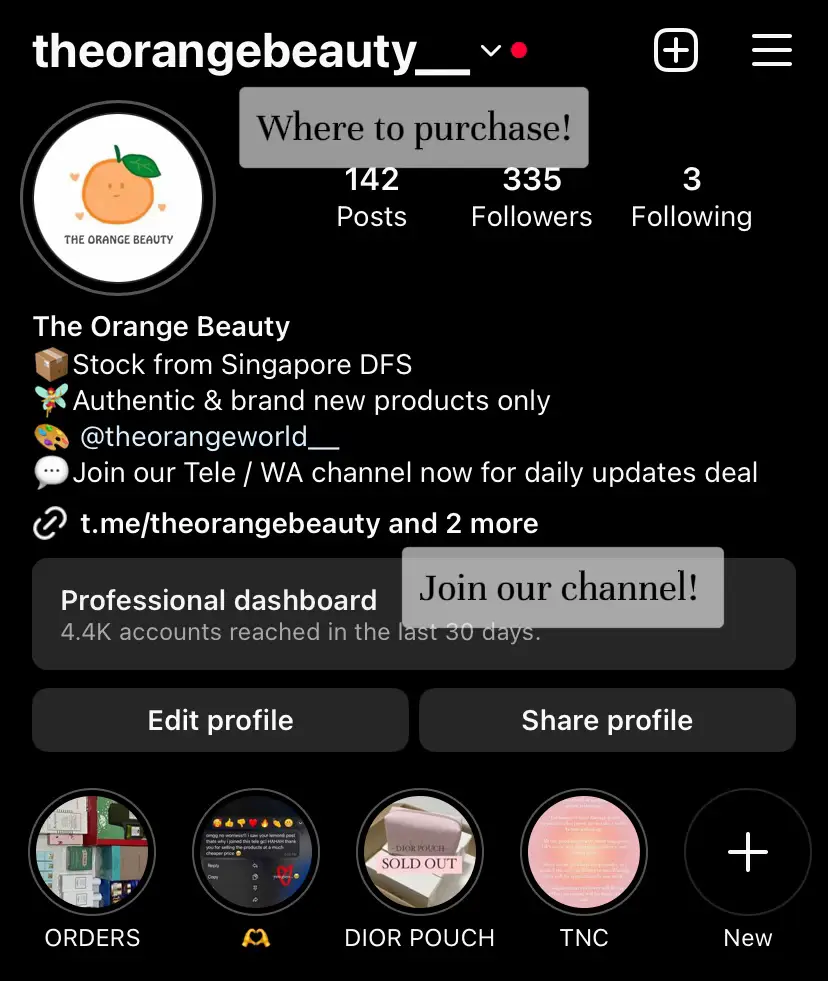This screenshot has width=828, height=981.
Task: Open the heart hands emoji highlight
Action: [256, 852]
